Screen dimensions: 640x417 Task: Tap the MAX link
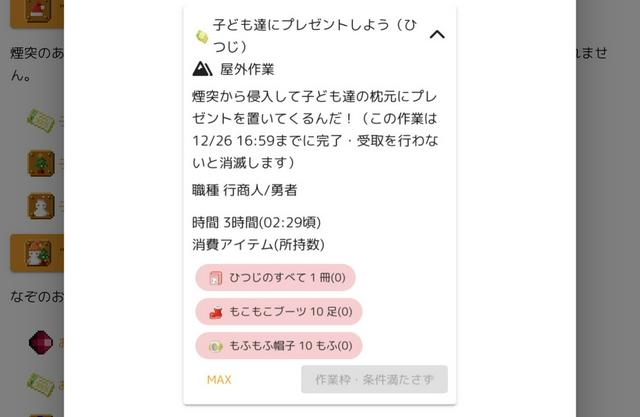[x=219, y=380]
